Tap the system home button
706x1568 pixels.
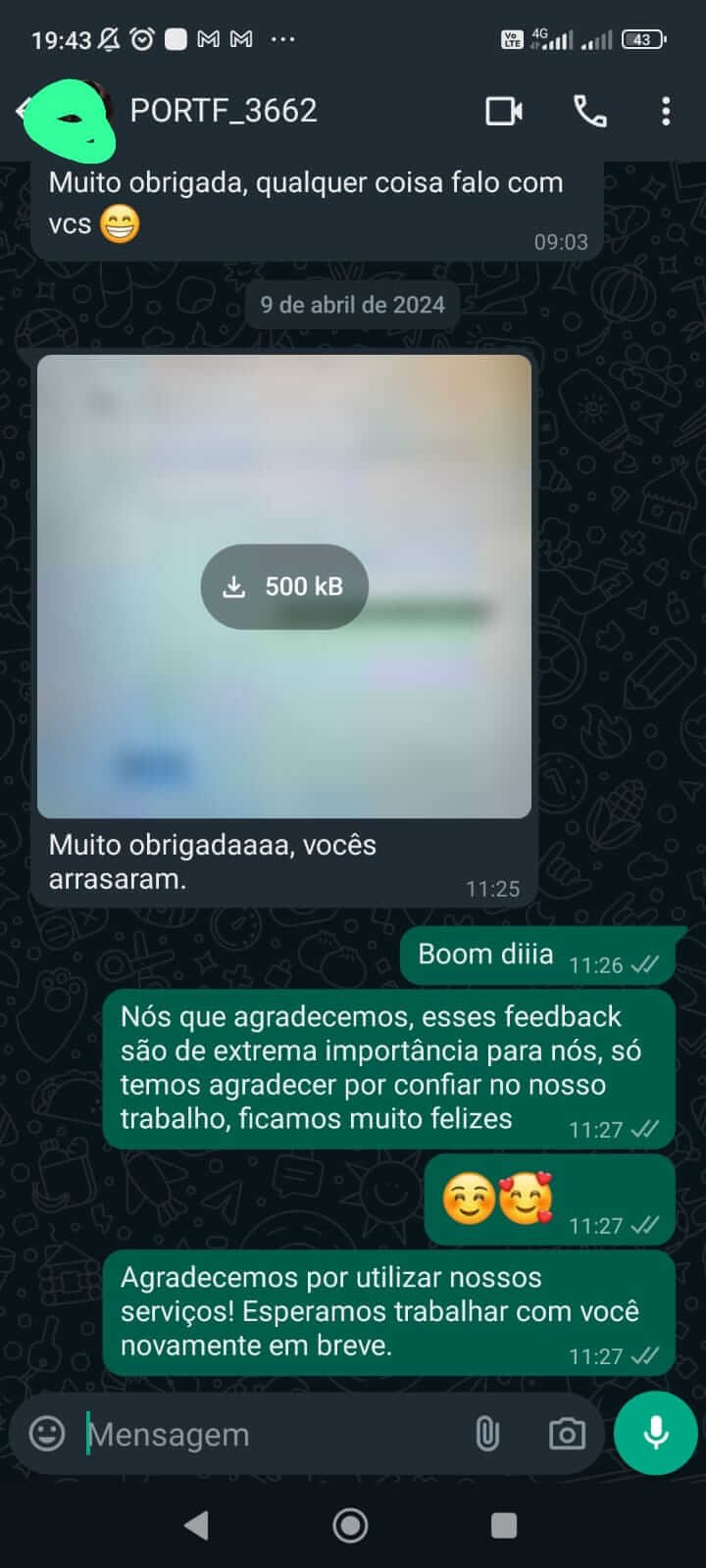pyautogui.click(x=351, y=1525)
